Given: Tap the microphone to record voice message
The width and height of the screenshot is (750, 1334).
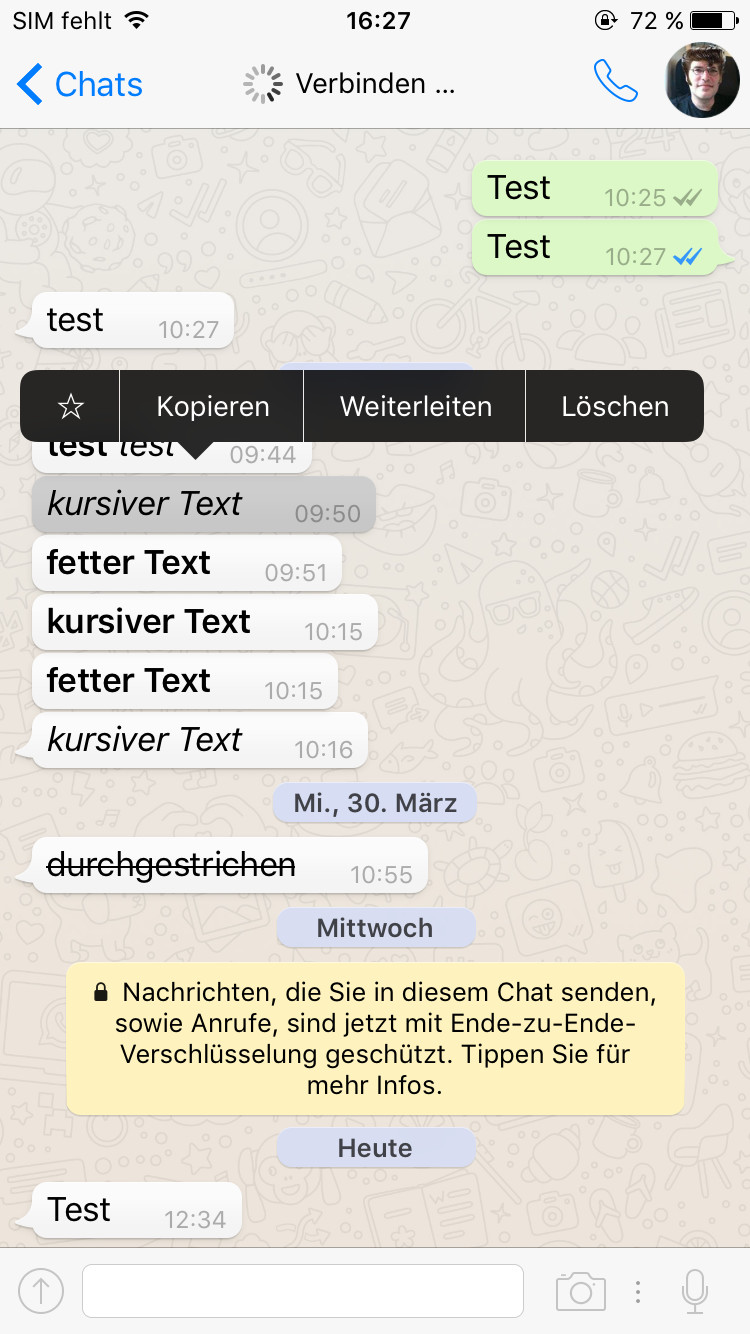Looking at the screenshot, I should pyautogui.click(x=695, y=1291).
